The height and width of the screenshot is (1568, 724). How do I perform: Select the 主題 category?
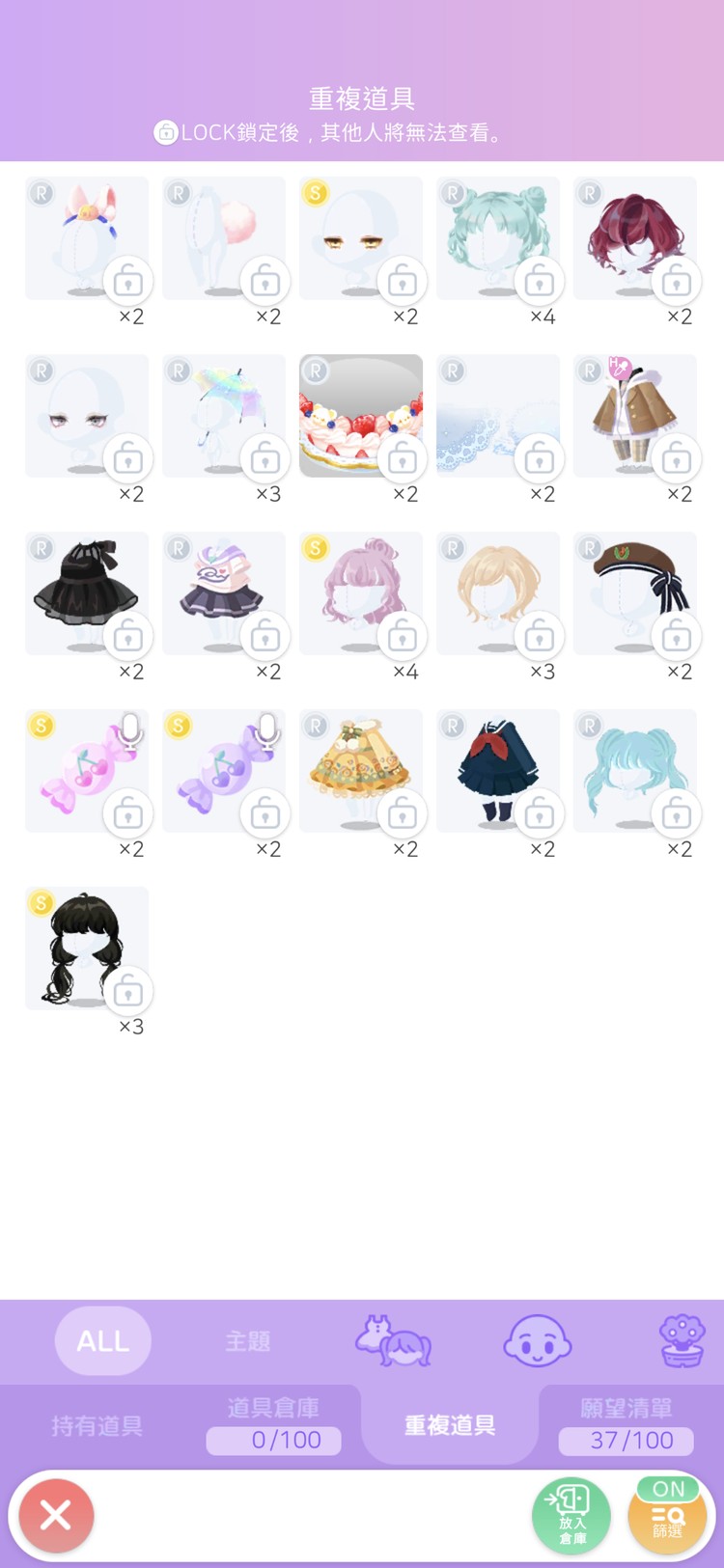click(248, 1340)
